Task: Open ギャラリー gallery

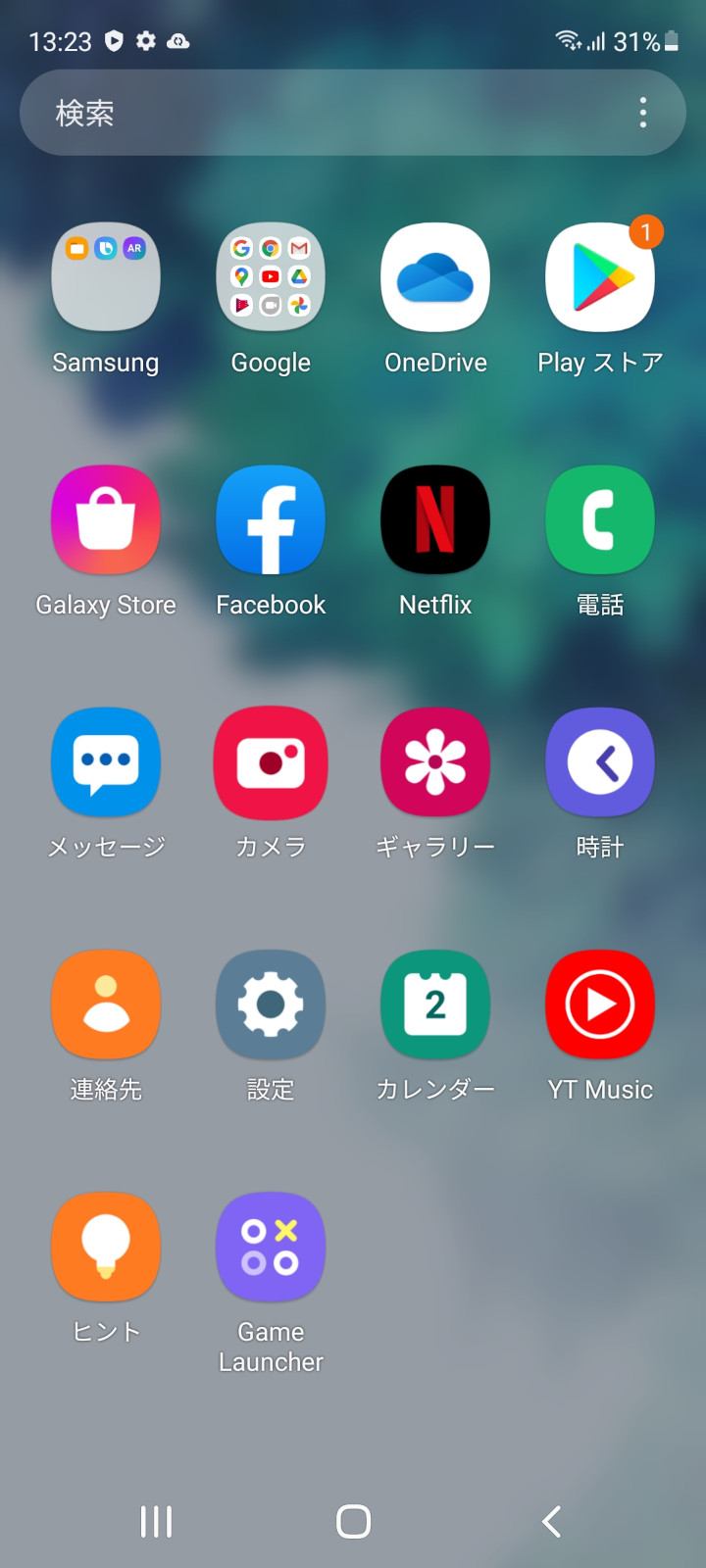Action: (435, 761)
